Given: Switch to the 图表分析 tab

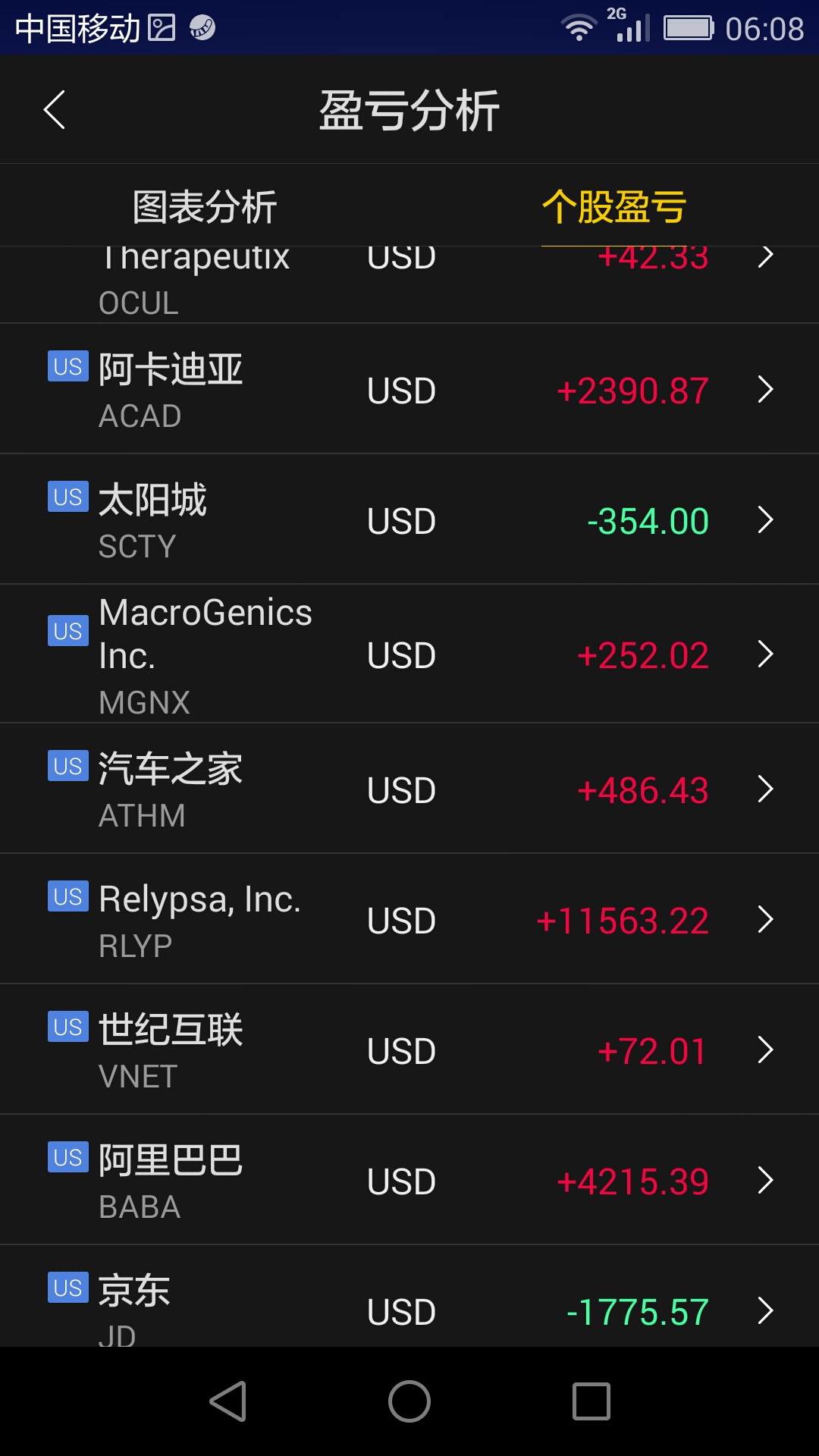Looking at the screenshot, I should (205, 206).
